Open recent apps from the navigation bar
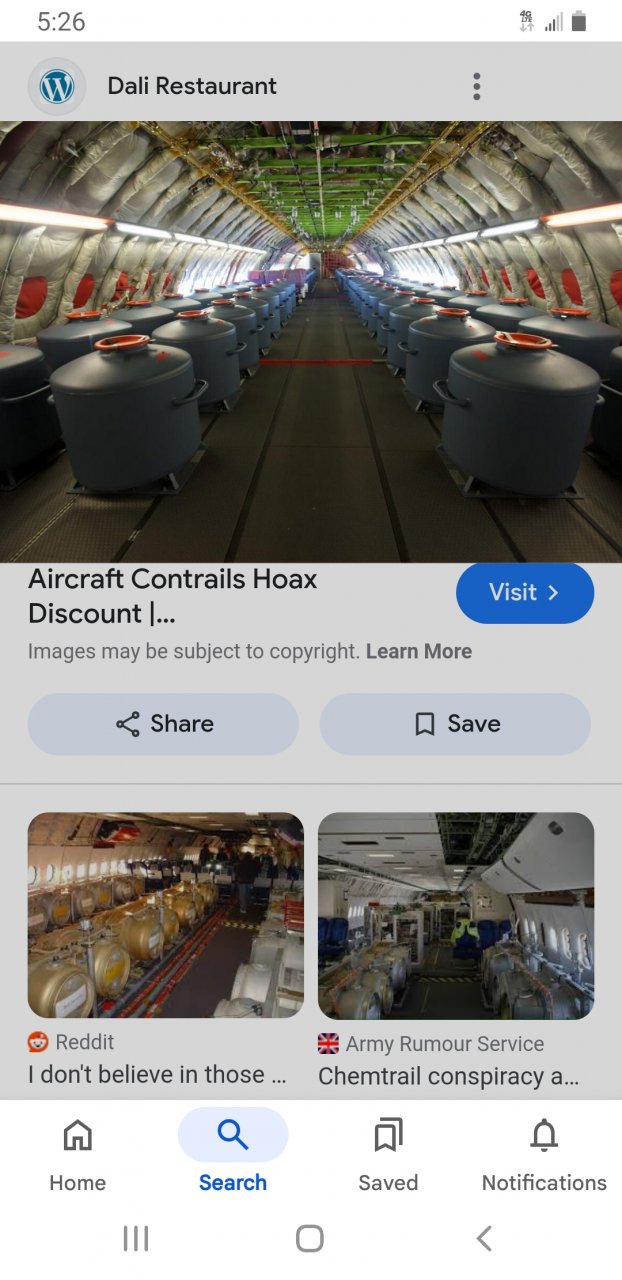622x1280 pixels. coord(136,1239)
